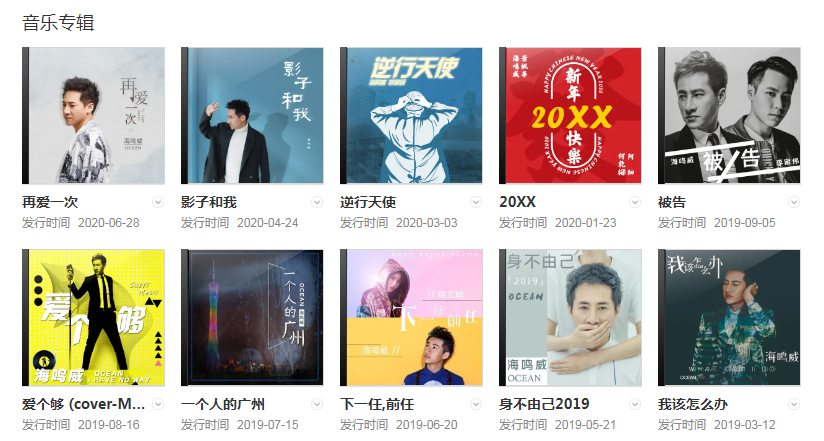Expand the dropdown arrow beside 20XX
This screenshot has width=824, height=441.
635,202
